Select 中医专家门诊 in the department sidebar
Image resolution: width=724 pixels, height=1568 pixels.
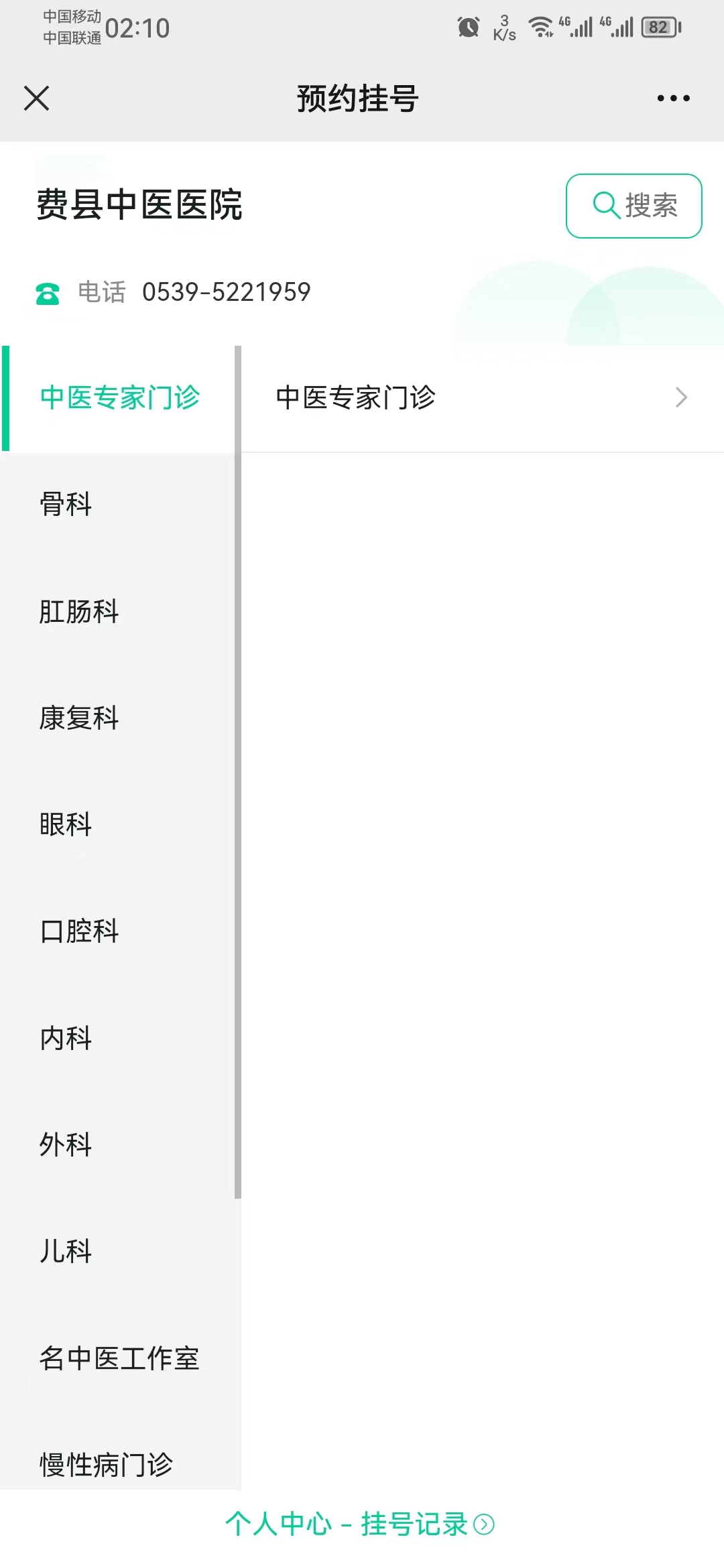tap(119, 398)
